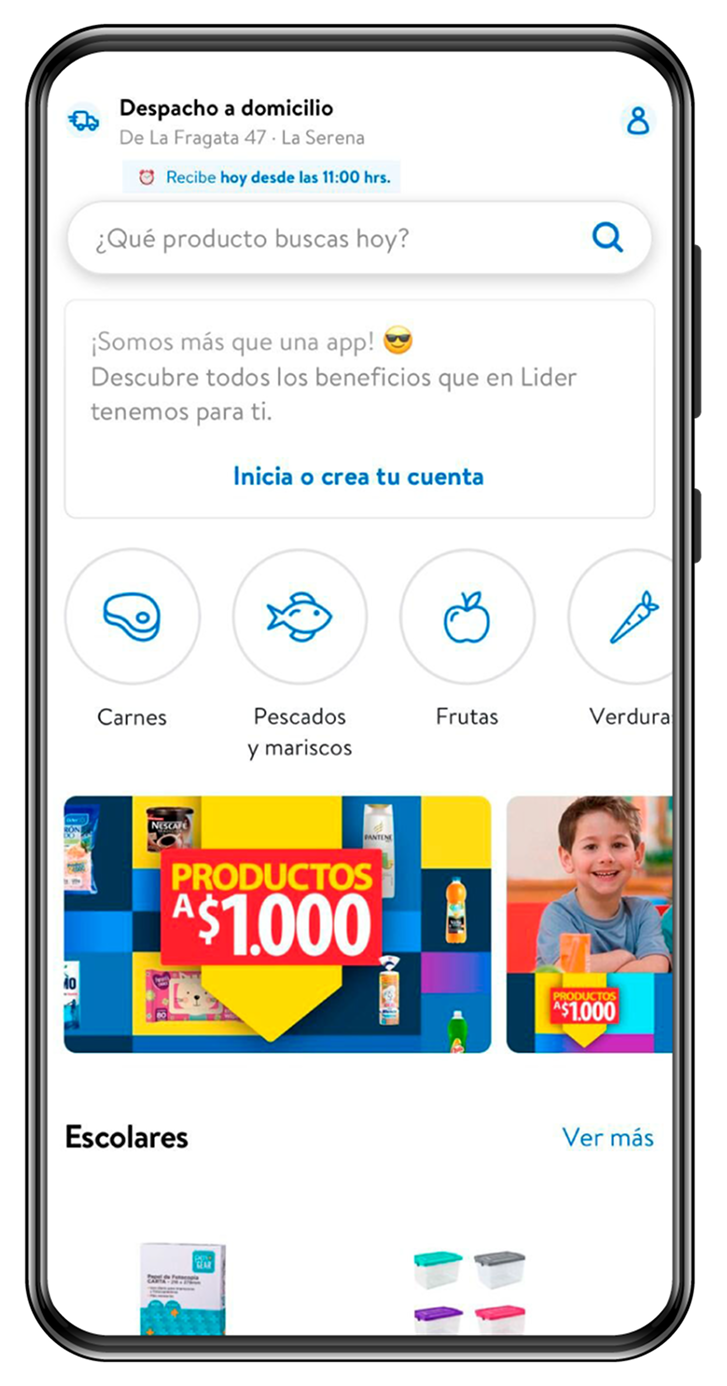Tap the magnifier search icon

pos(607,238)
